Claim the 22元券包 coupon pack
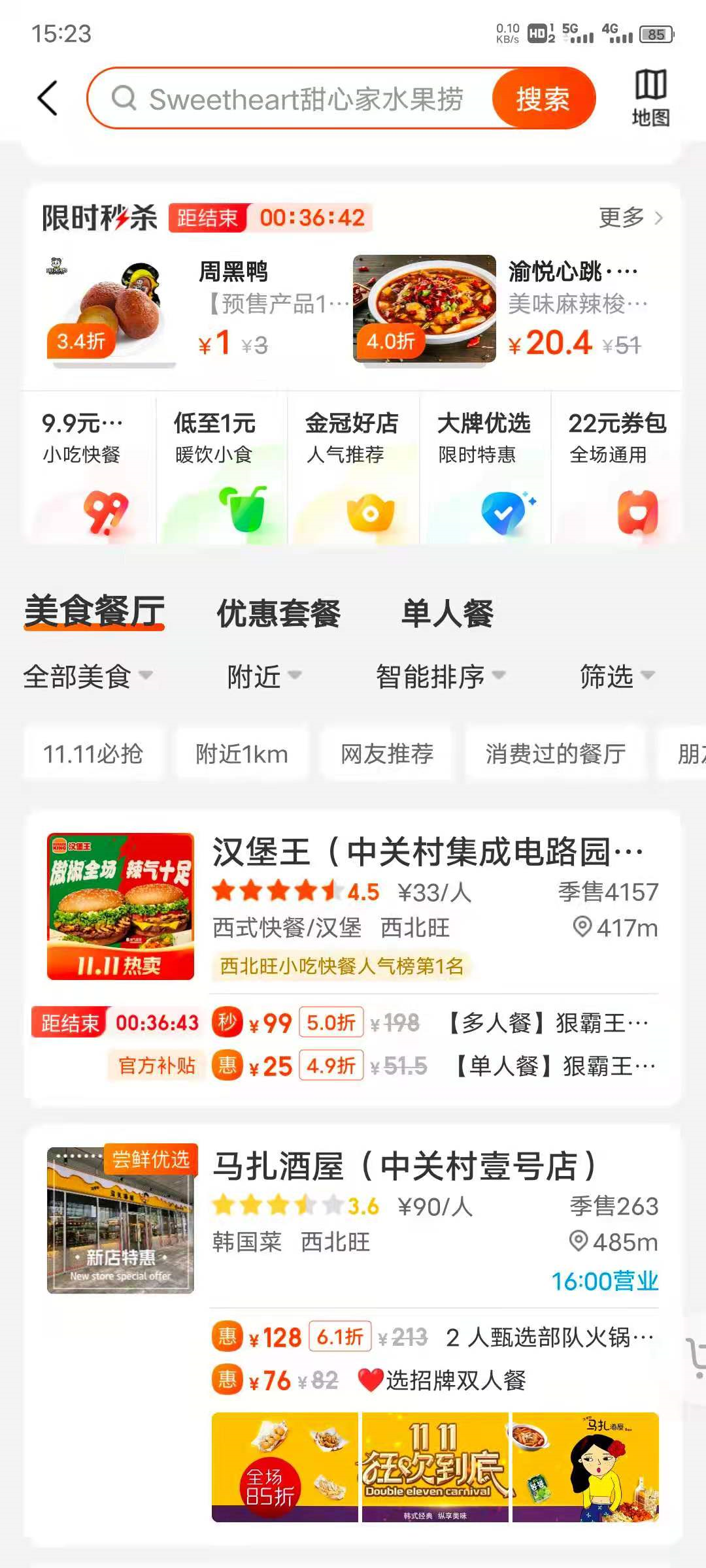The width and height of the screenshot is (706, 1568). [x=616, y=467]
